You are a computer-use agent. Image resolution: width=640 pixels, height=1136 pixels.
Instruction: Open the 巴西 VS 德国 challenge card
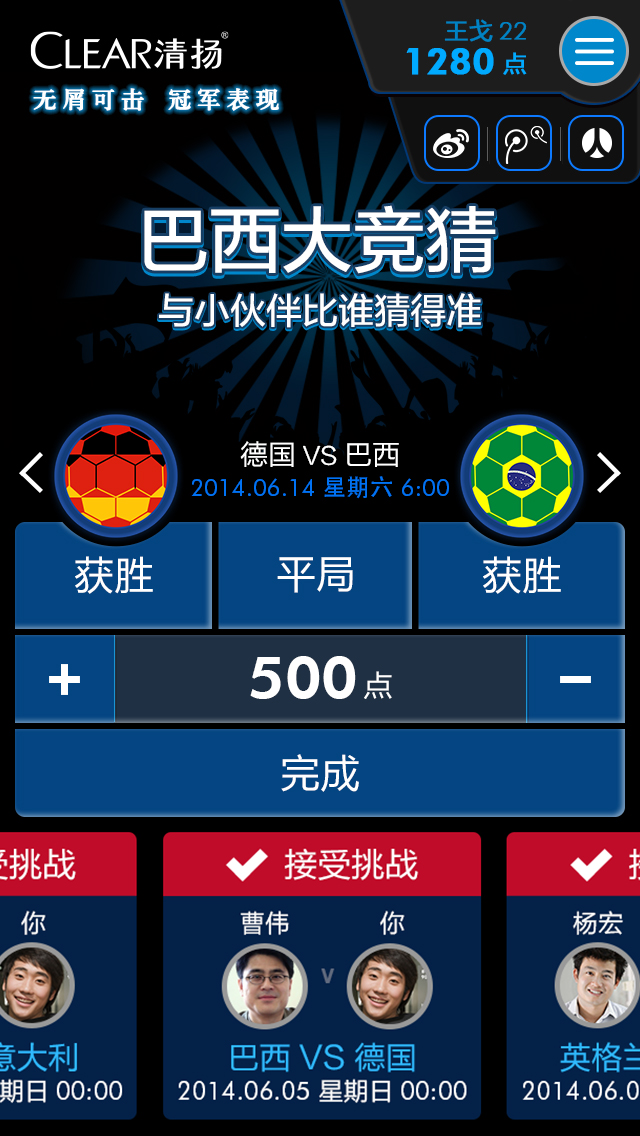tap(322, 976)
